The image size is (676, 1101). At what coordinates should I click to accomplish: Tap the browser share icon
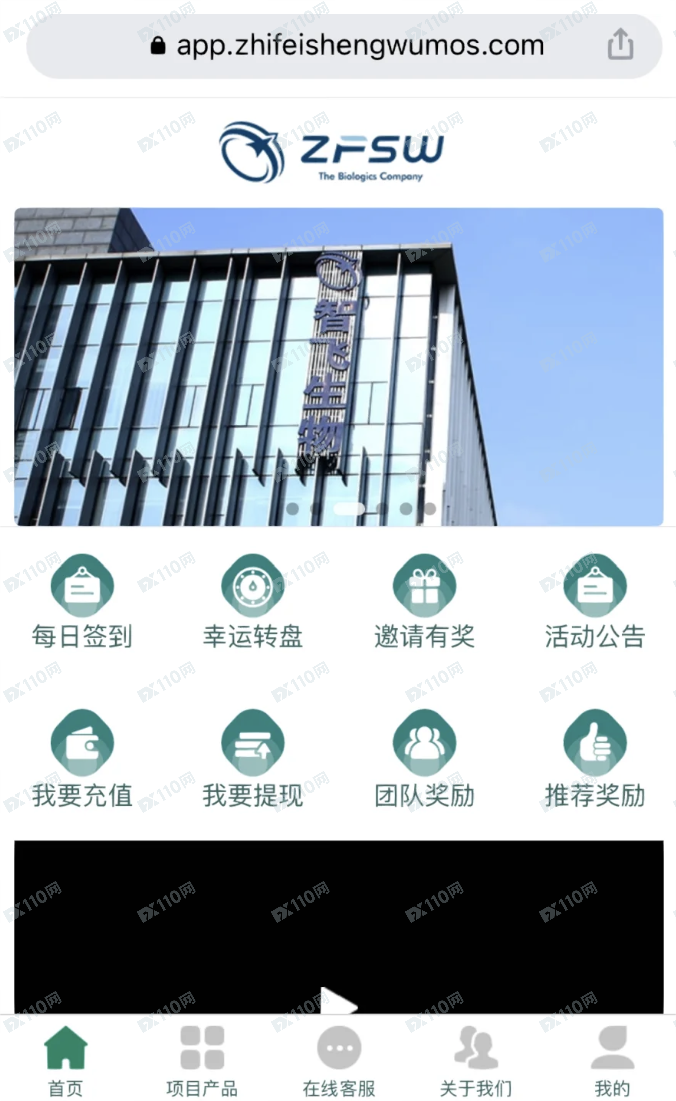[620, 45]
